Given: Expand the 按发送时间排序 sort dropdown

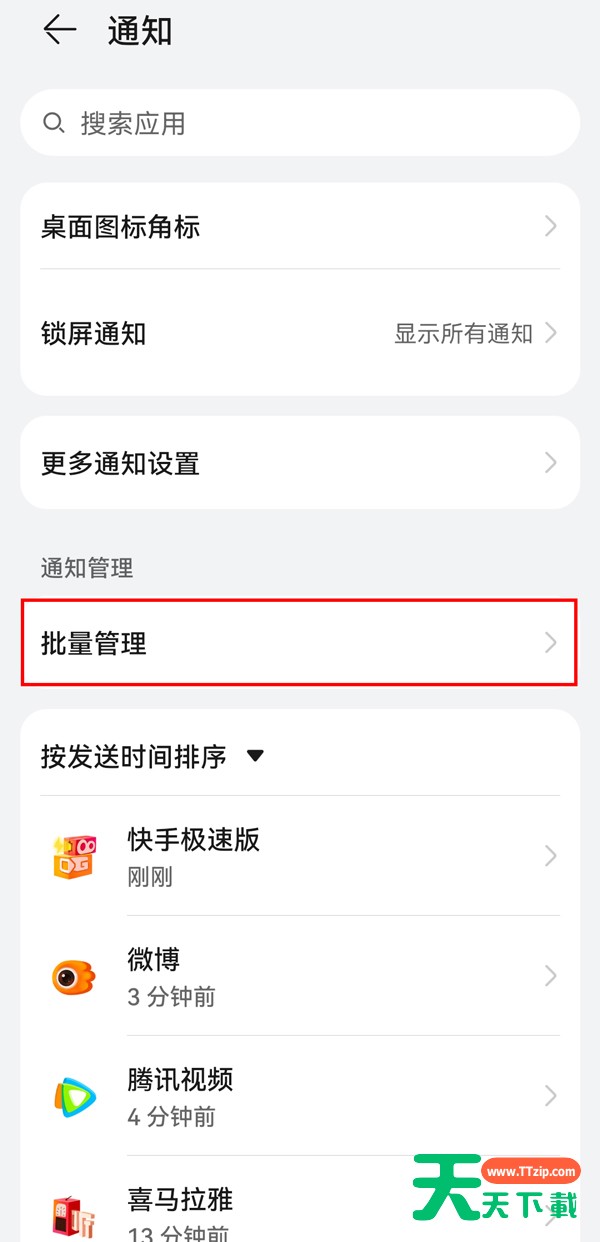Looking at the screenshot, I should (x=153, y=756).
